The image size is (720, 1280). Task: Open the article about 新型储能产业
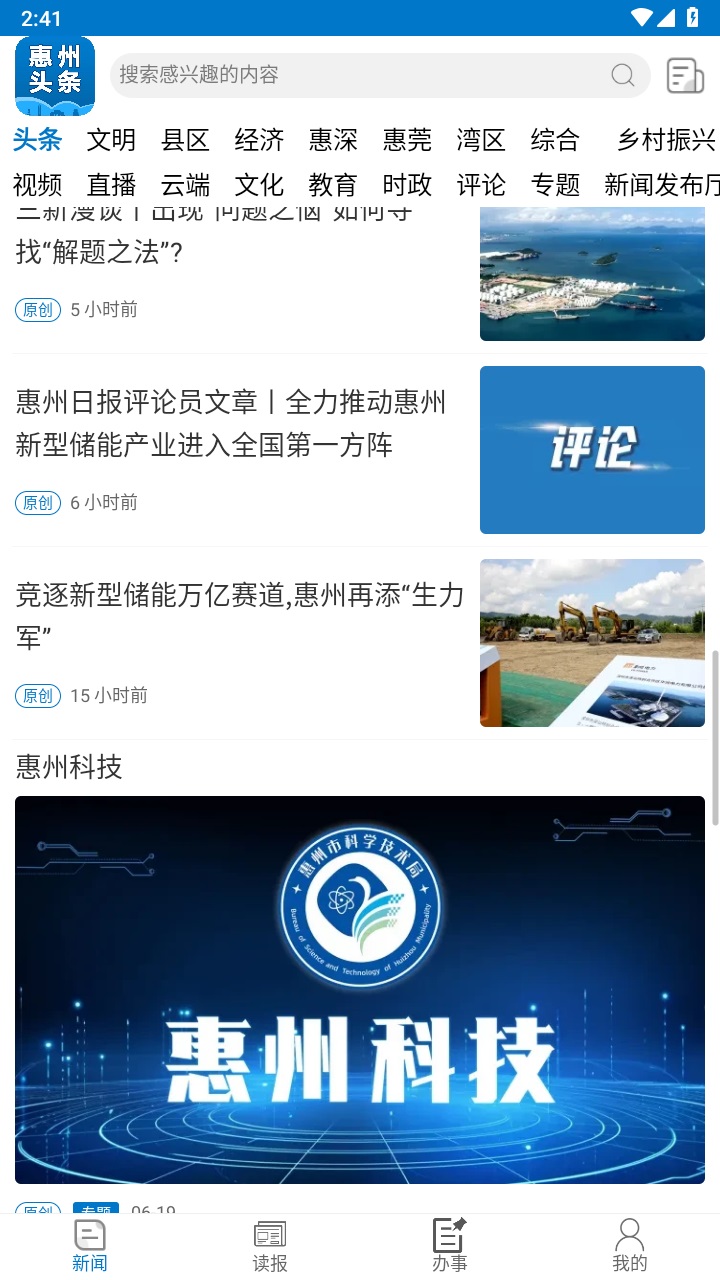[x=230, y=424]
